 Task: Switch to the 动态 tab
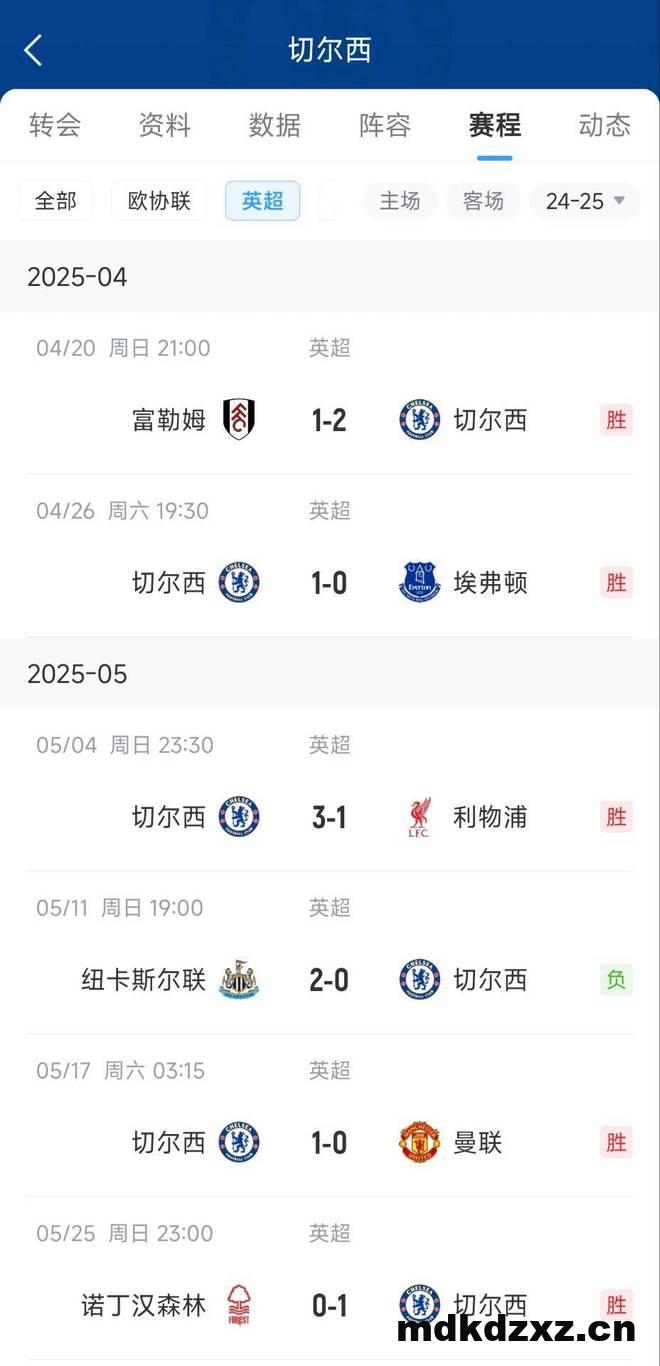tap(605, 125)
